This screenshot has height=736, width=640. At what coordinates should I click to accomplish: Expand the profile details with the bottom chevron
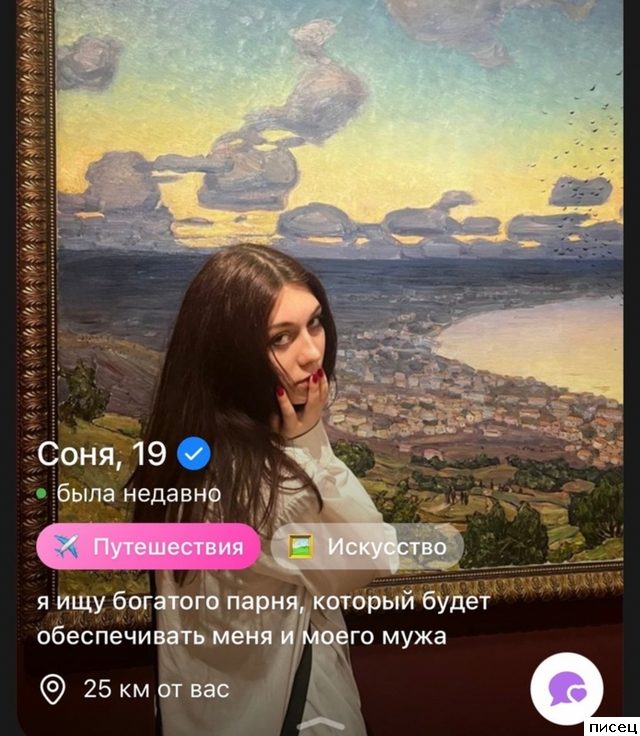320,723
